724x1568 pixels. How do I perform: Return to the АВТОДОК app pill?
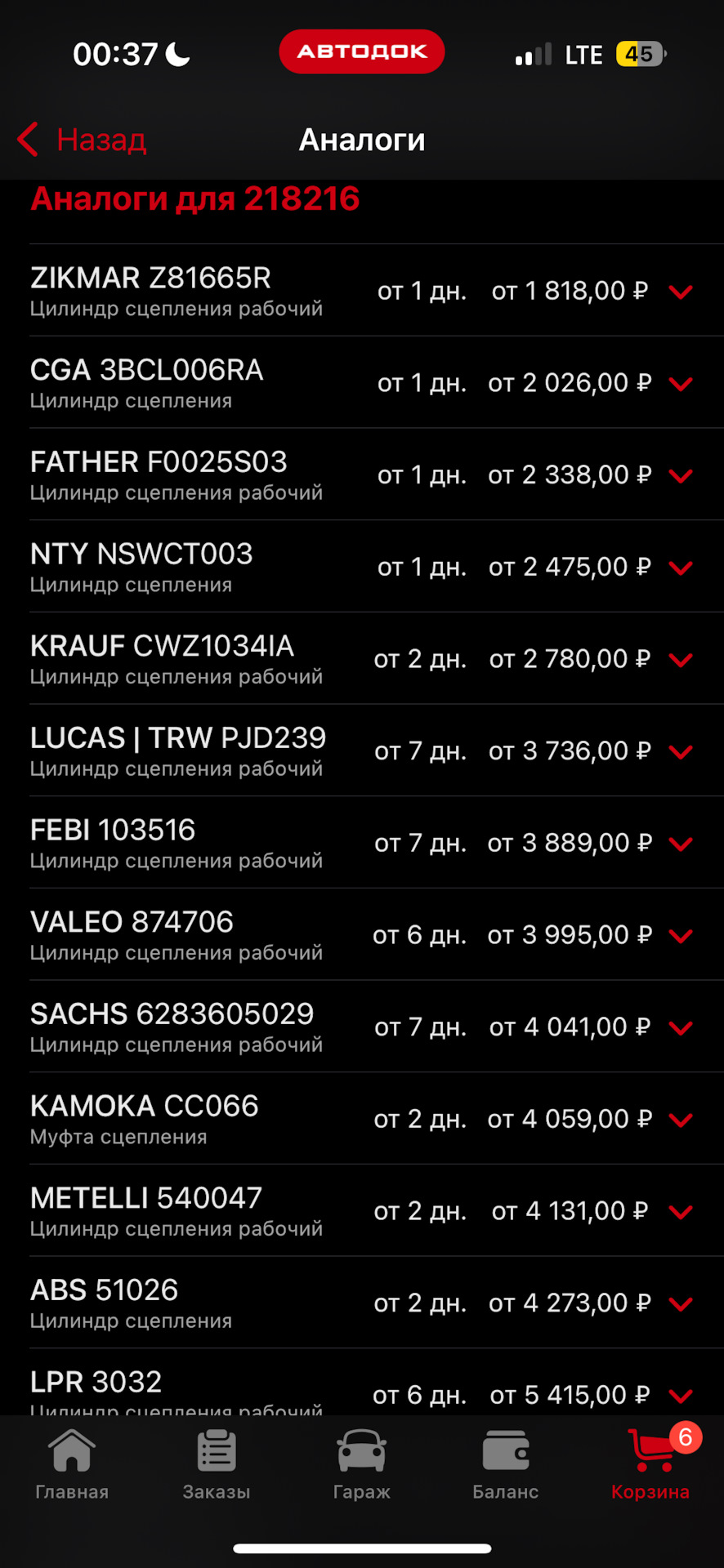[x=362, y=52]
